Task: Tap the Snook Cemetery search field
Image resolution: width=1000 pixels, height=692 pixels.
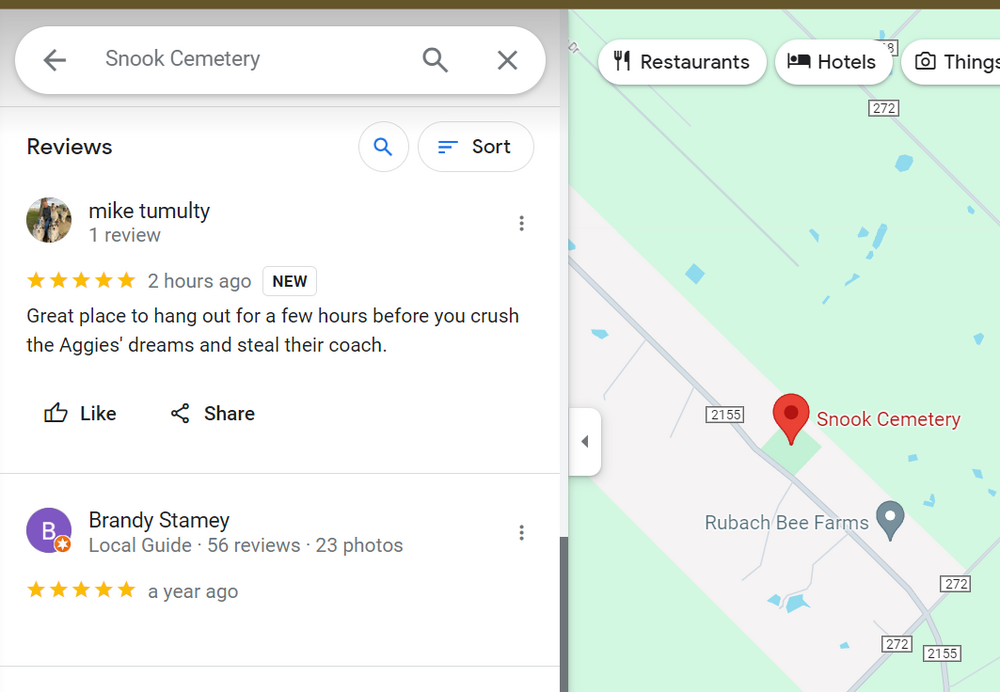Action: click(240, 59)
